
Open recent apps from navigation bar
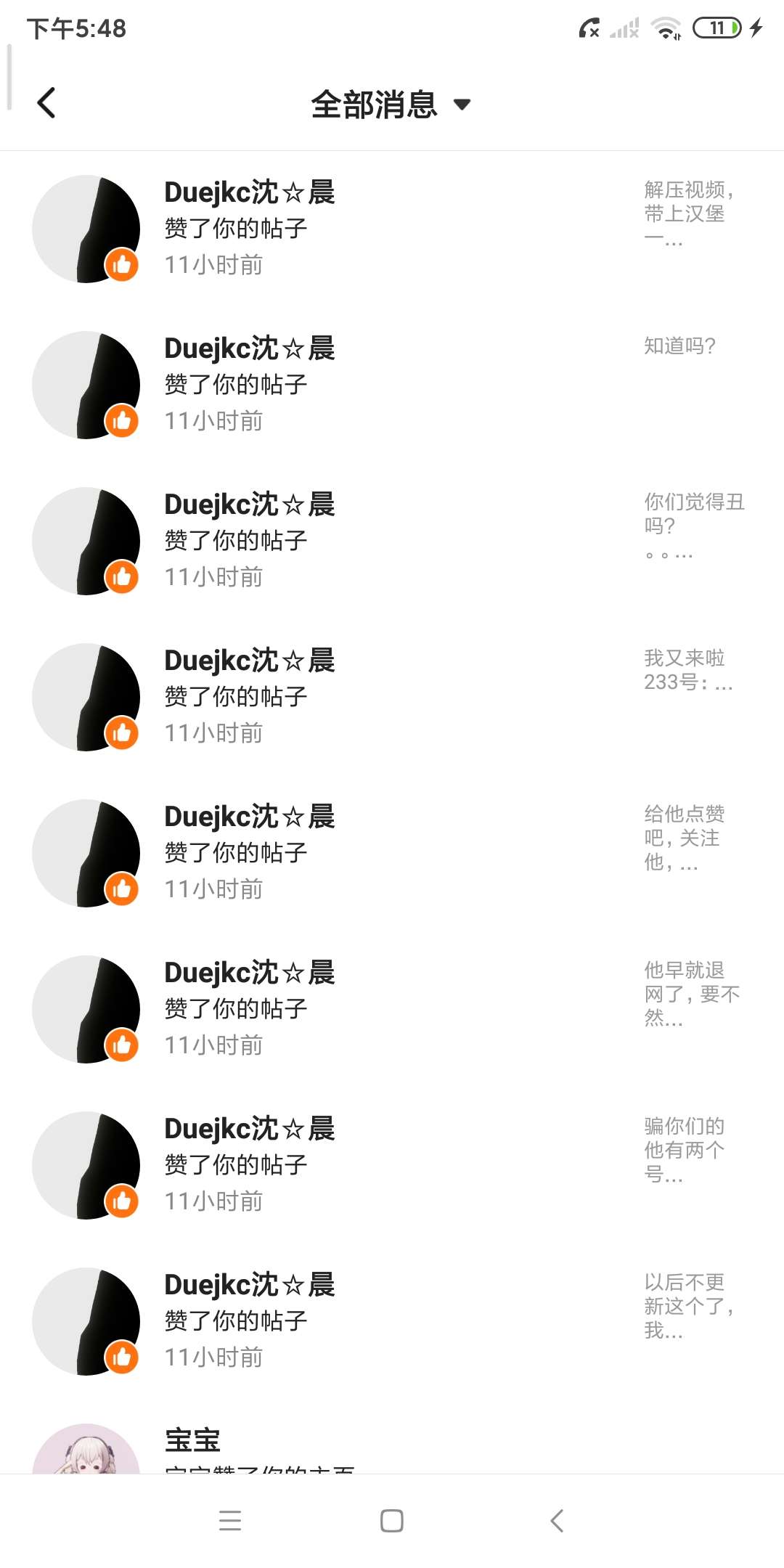point(230,1521)
